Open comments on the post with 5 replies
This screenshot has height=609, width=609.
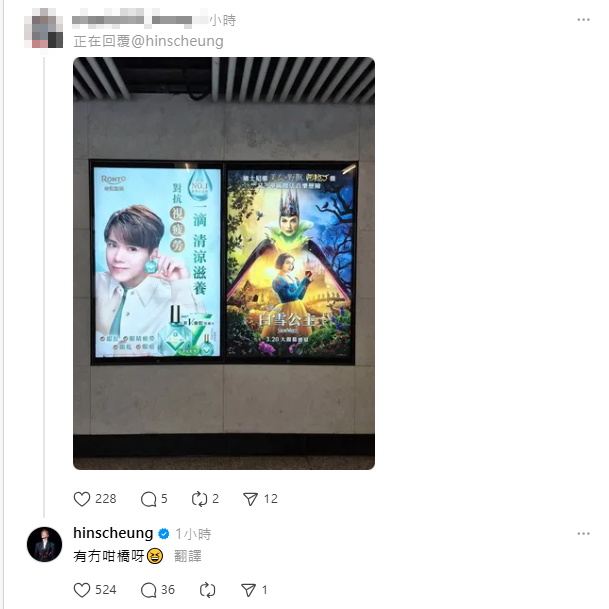pyautogui.click(x=149, y=498)
